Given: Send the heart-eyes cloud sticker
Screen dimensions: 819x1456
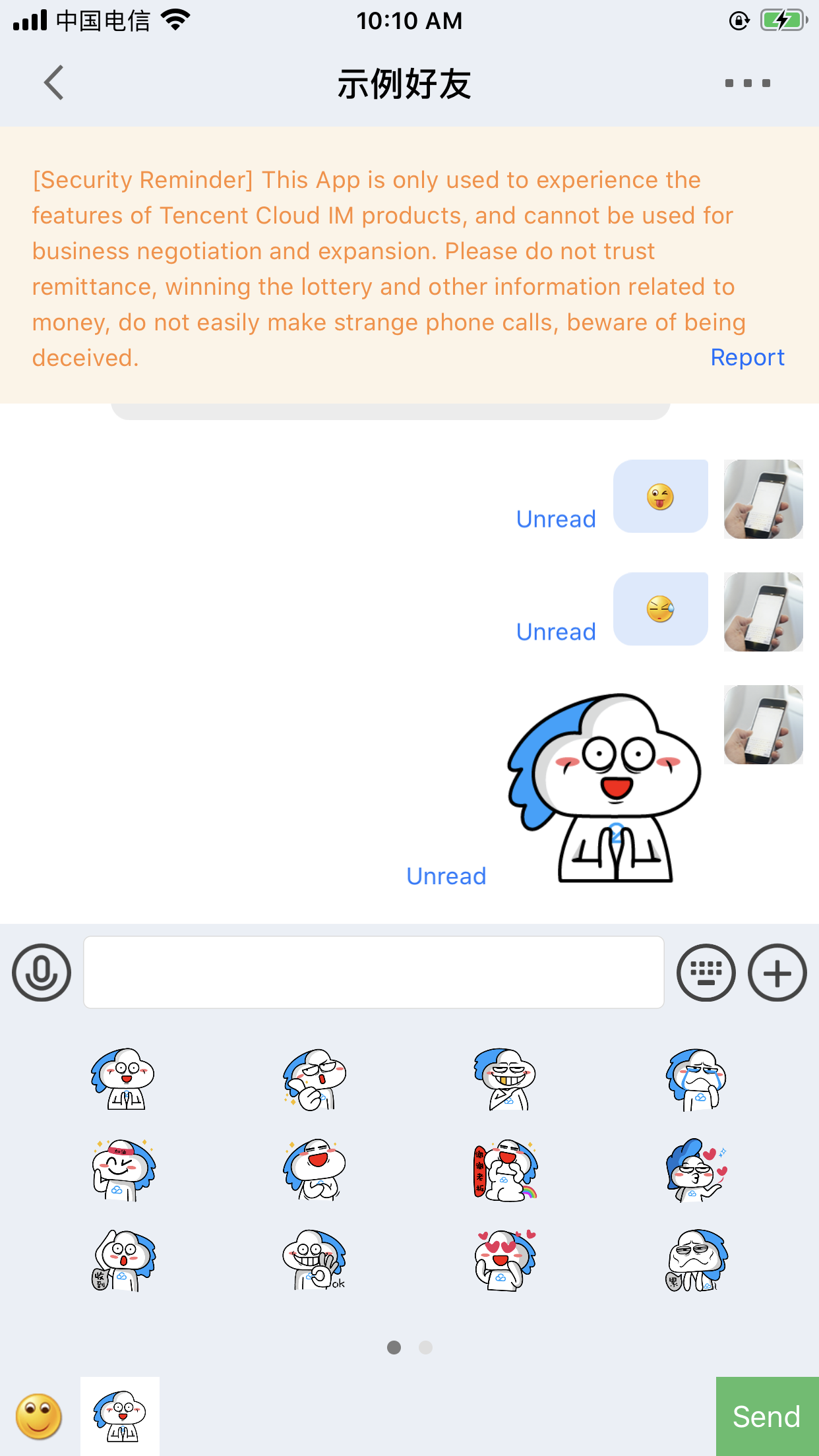Looking at the screenshot, I should pos(506,1259).
